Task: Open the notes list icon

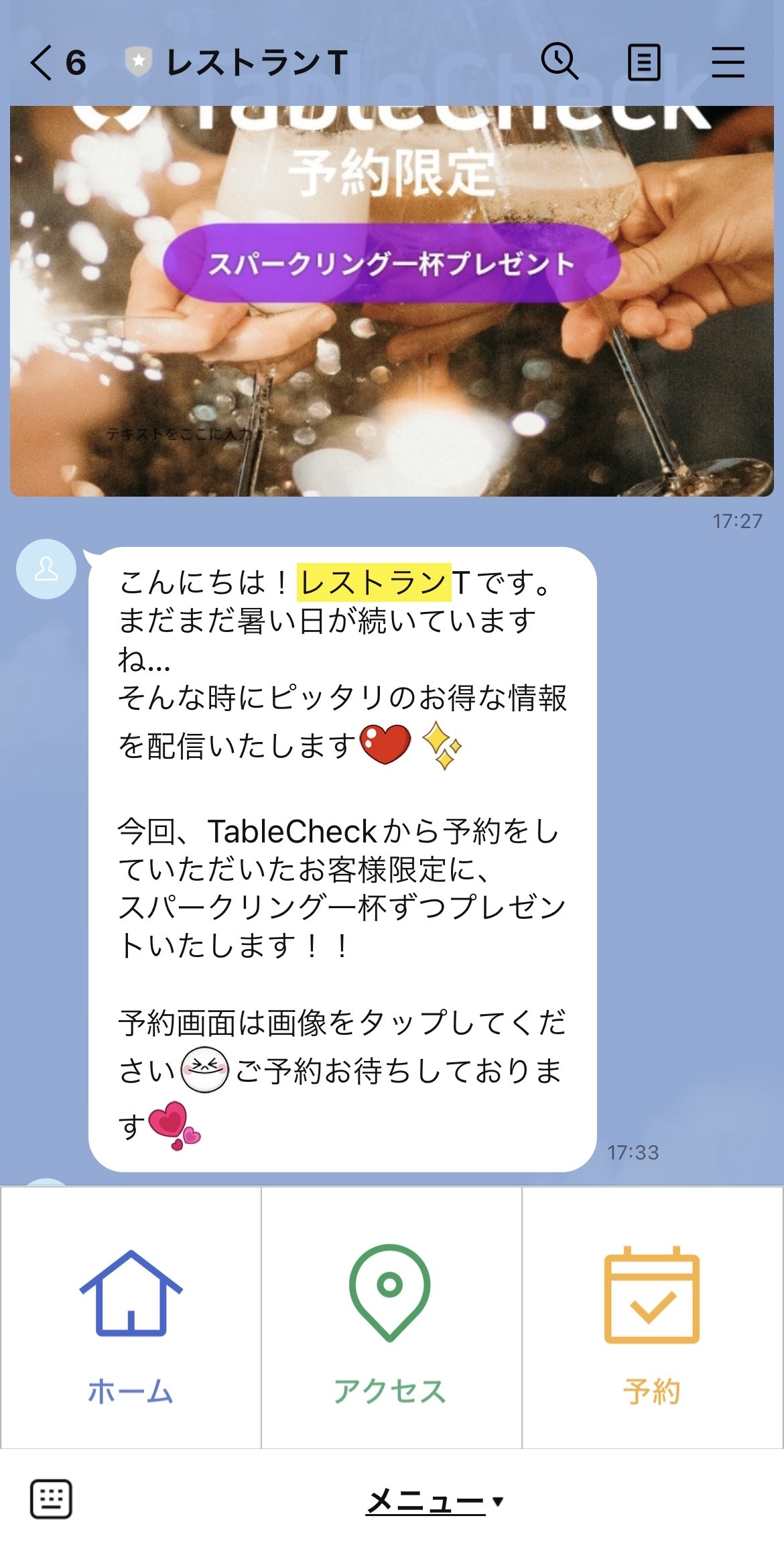Action: pyautogui.click(x=643, y=63)
